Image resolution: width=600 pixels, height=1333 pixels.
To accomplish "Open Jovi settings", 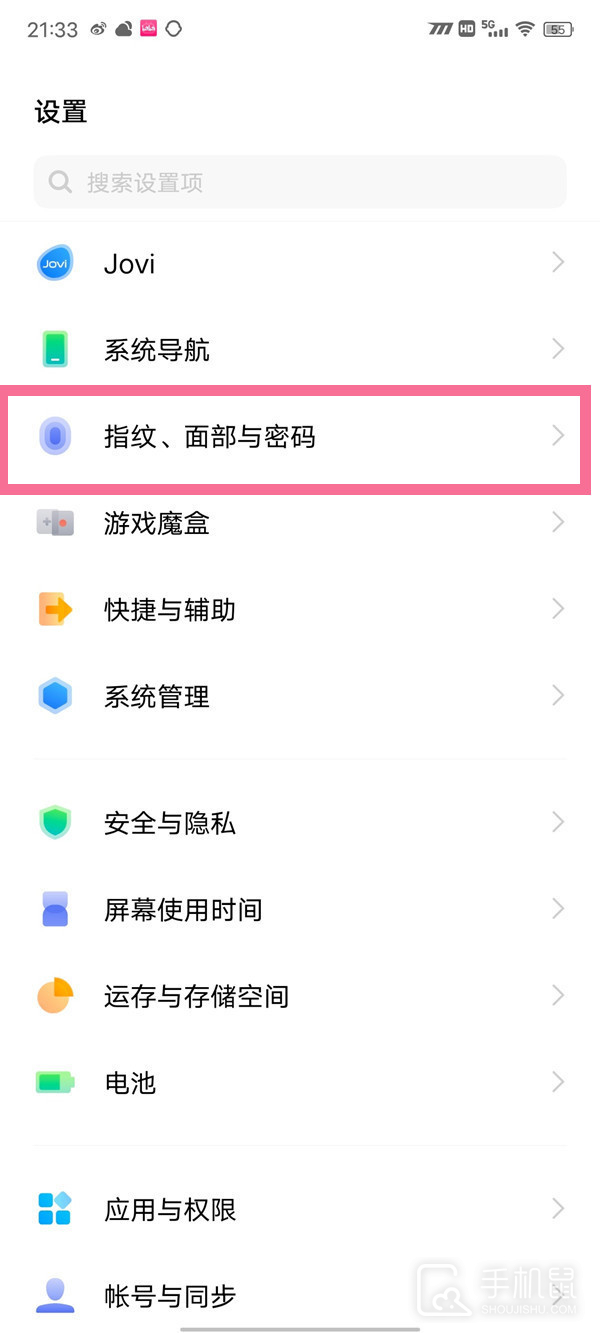I will click(300, 264).
